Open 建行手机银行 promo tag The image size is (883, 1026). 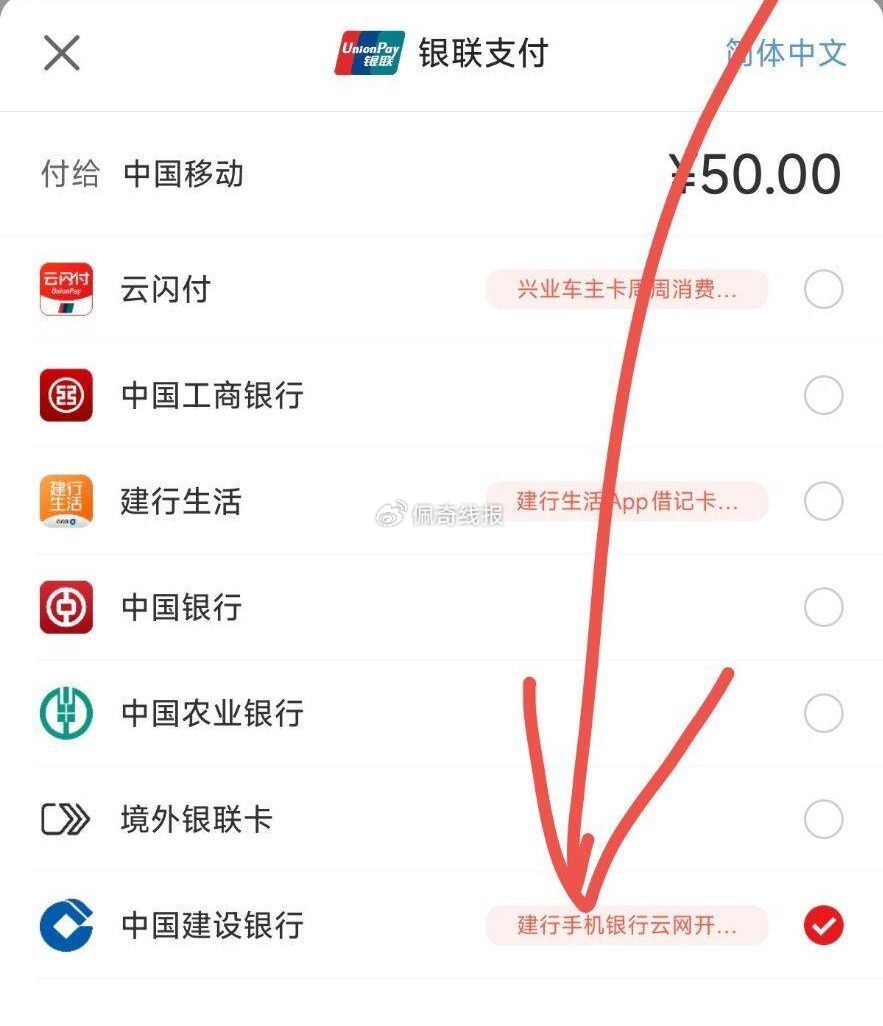626,926
